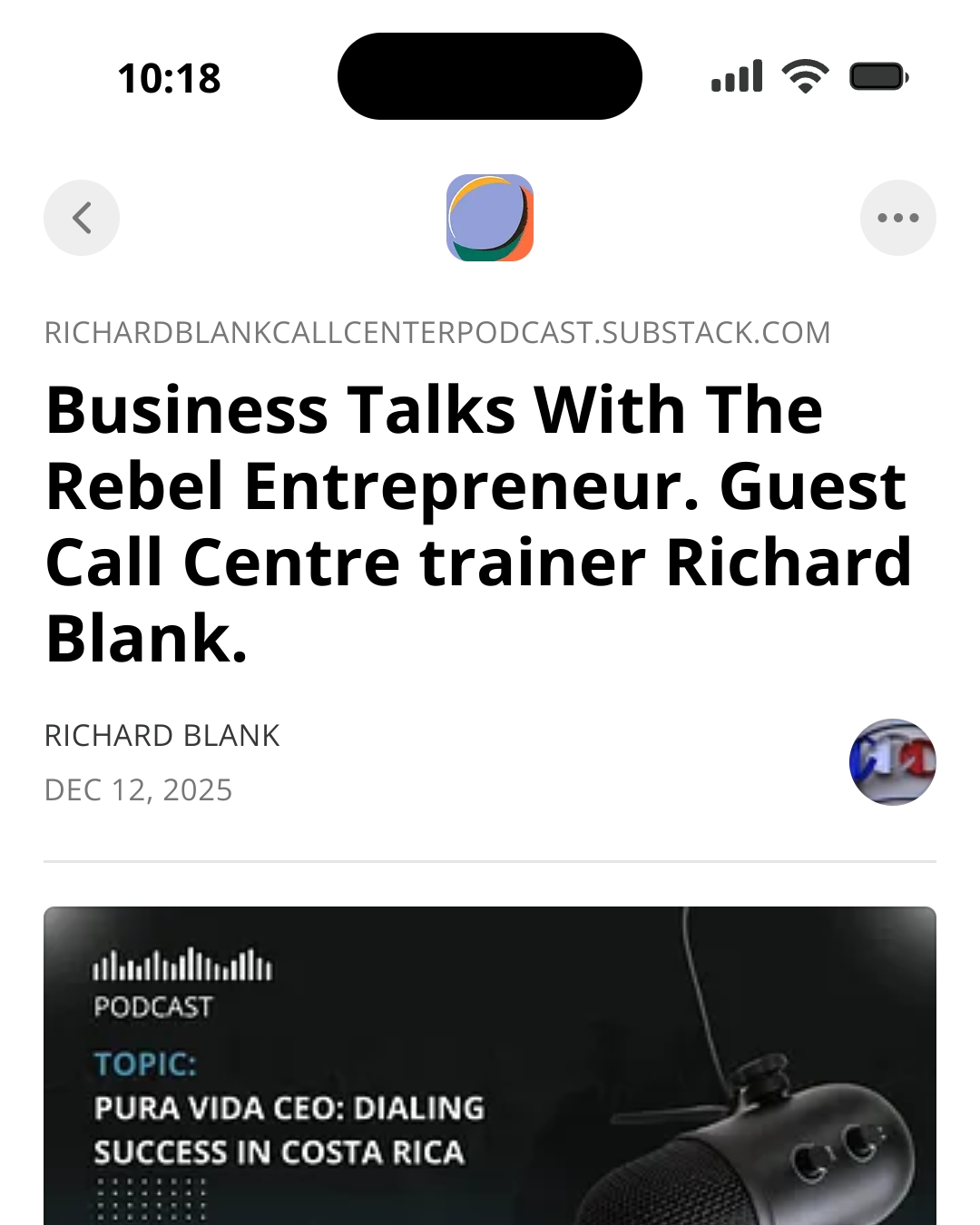This screenshot has height=1225, width=980.
Task: Open the Pura Vida CEO podcast image
Action: point(490,1066)
